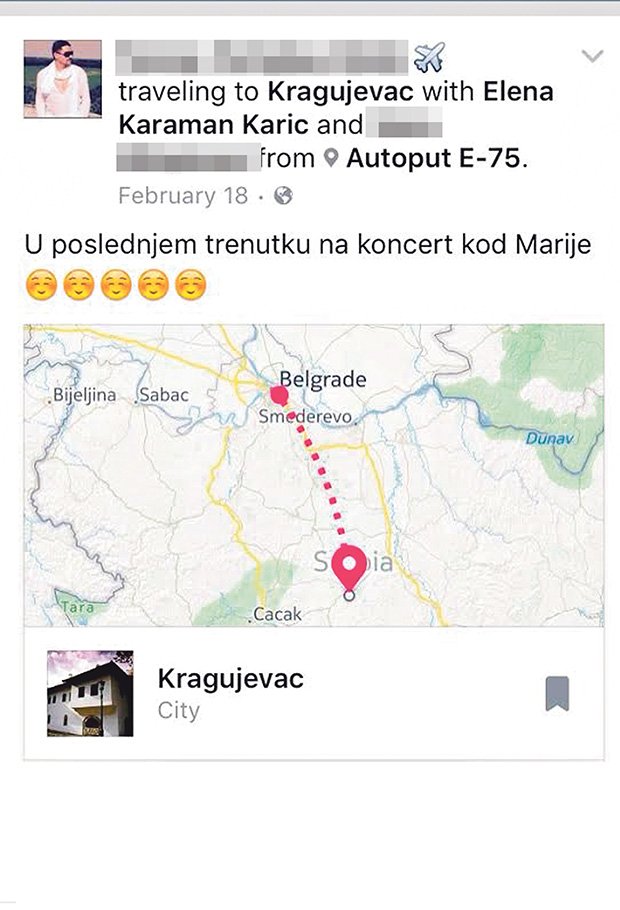Save Kragujevac with the bookmark icon
This screenshot has width=620, height=910.
557,693
